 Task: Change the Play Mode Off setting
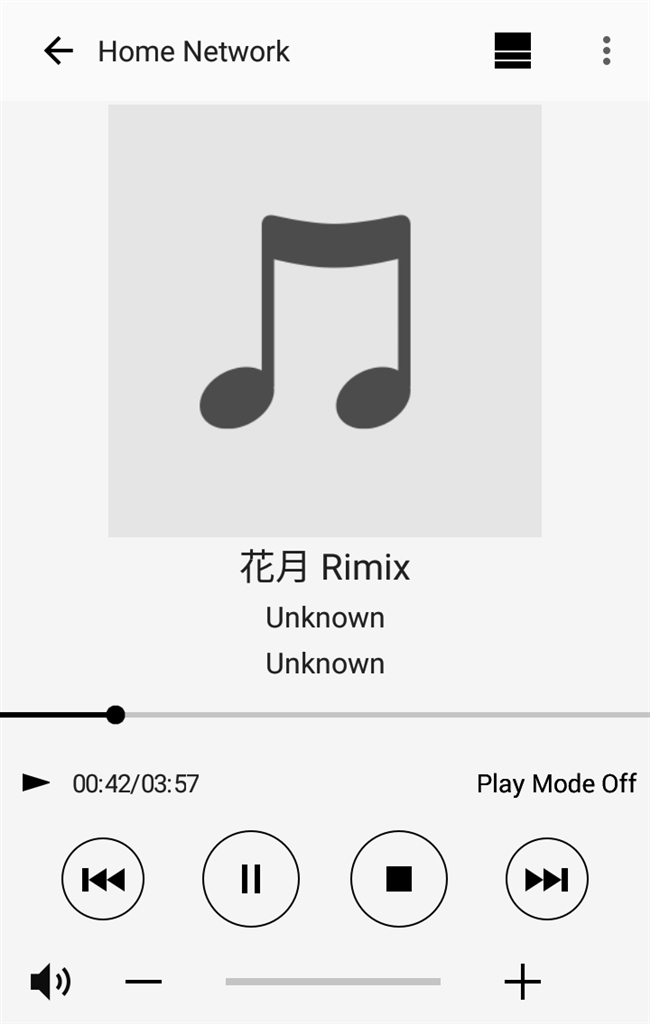(x=556, y=784)
